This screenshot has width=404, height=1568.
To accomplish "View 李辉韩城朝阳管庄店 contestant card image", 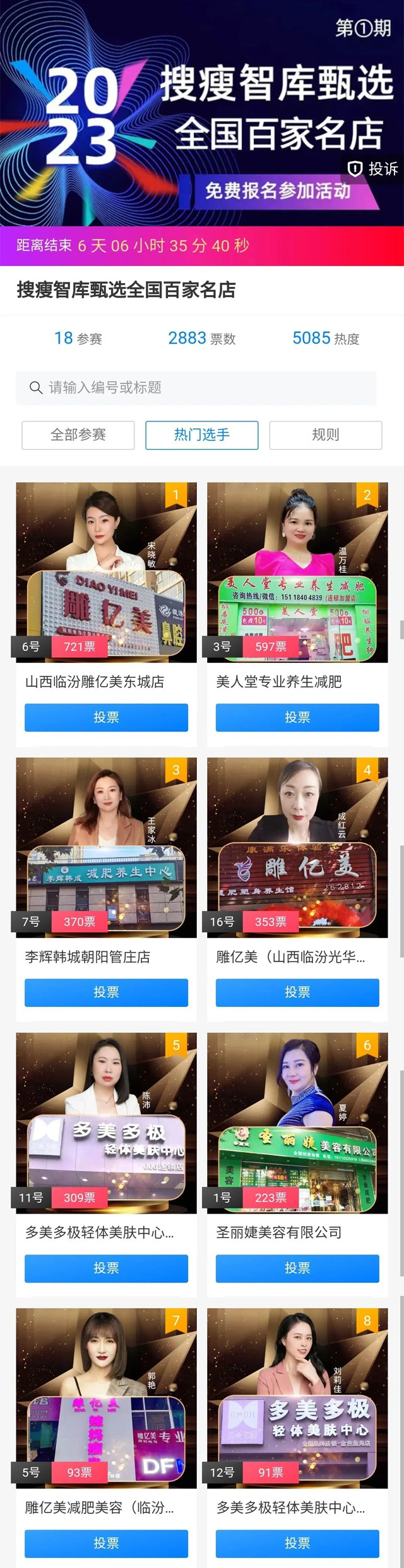I will 106,847.
